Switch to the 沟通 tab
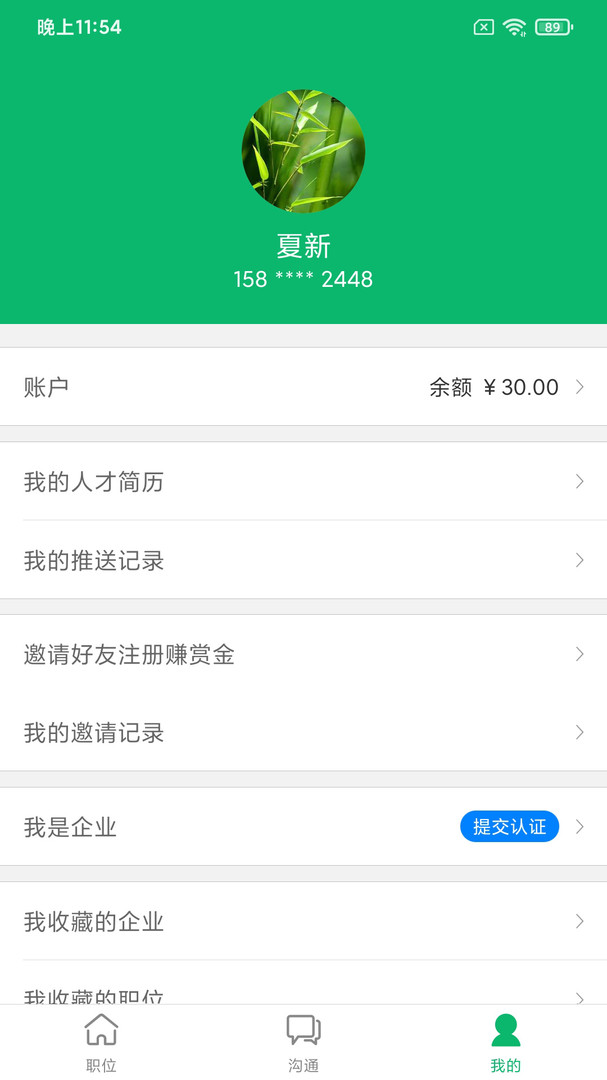 303,1043
